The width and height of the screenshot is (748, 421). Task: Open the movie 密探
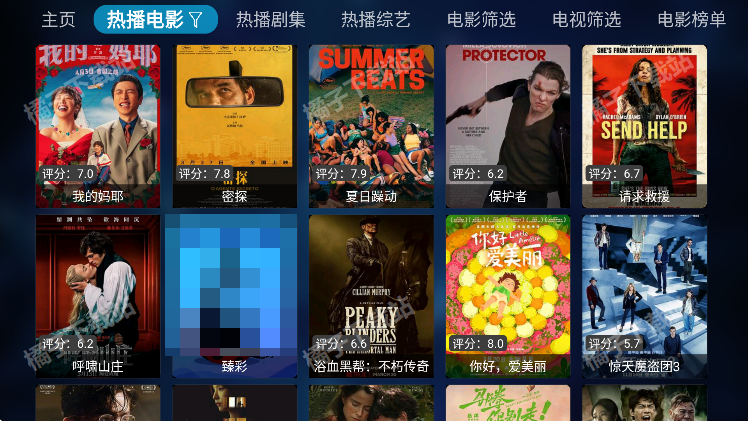coord(235,125)
